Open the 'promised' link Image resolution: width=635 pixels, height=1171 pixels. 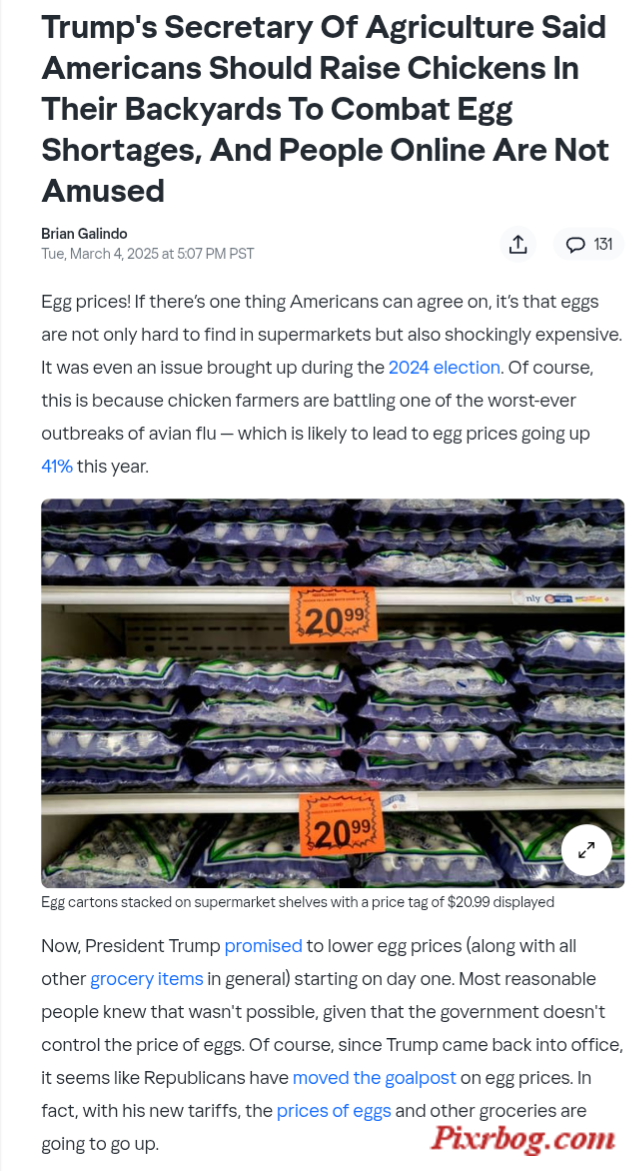pyautogui.click(x=263, y=945)
